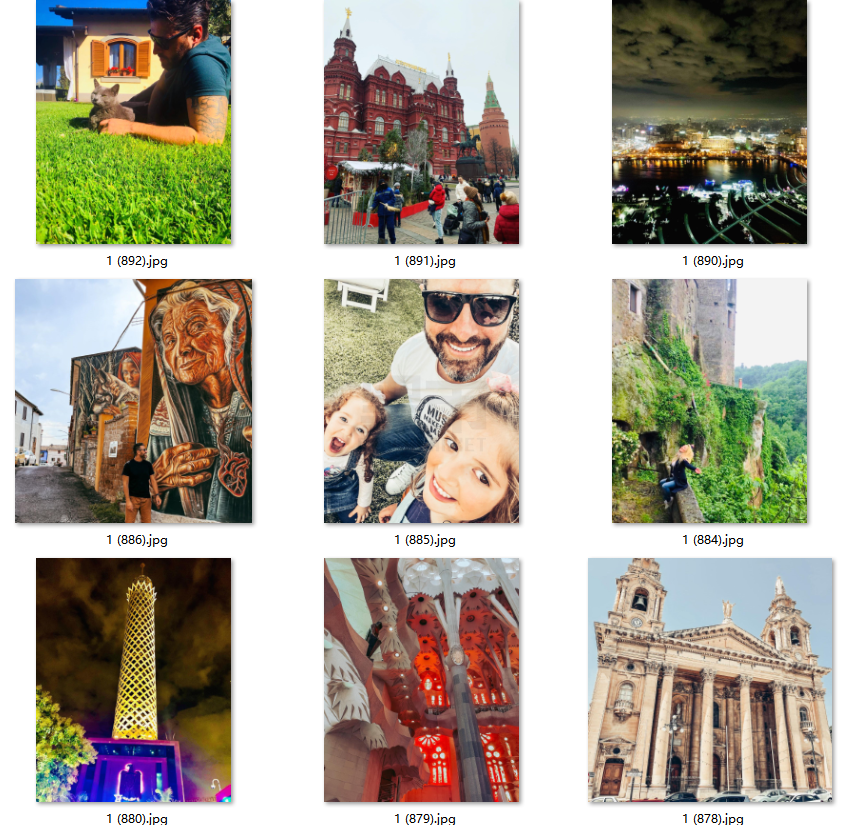Open the cathedral interior 1 (879).jpg
Screen dimensions: 846x825
pos(421,680)
